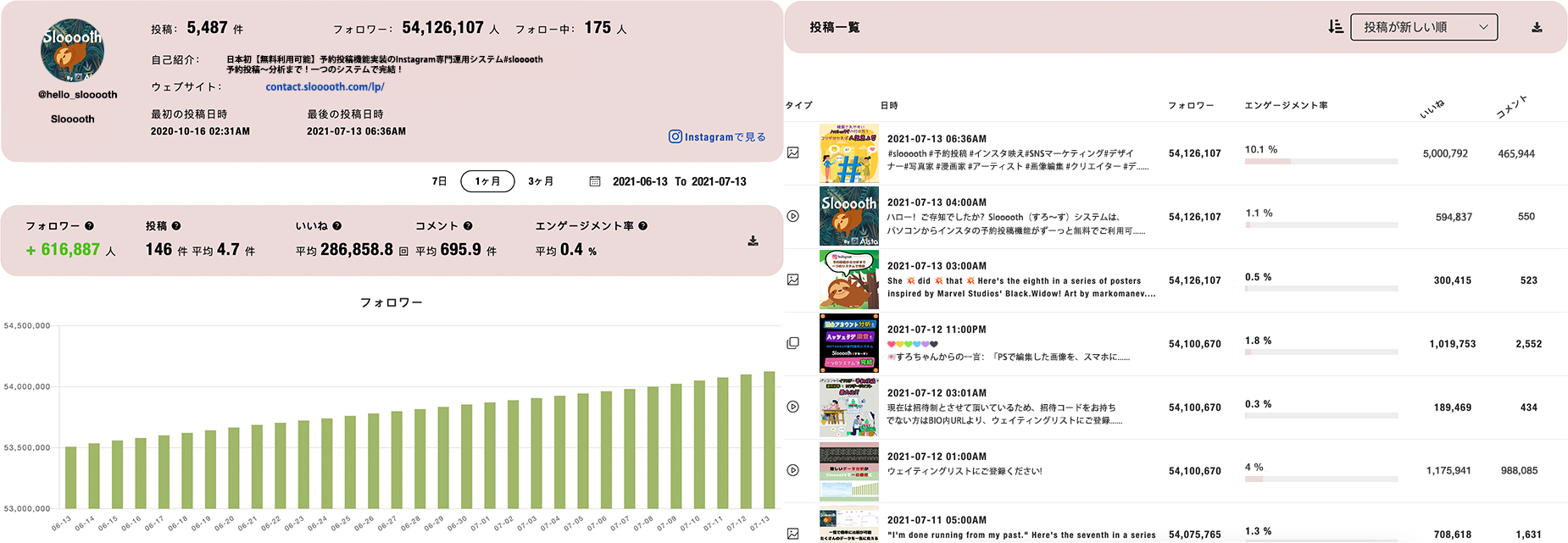The image size is (1568, 543).
Task: Download the summary stats data
Action: (x=753, y=241)
